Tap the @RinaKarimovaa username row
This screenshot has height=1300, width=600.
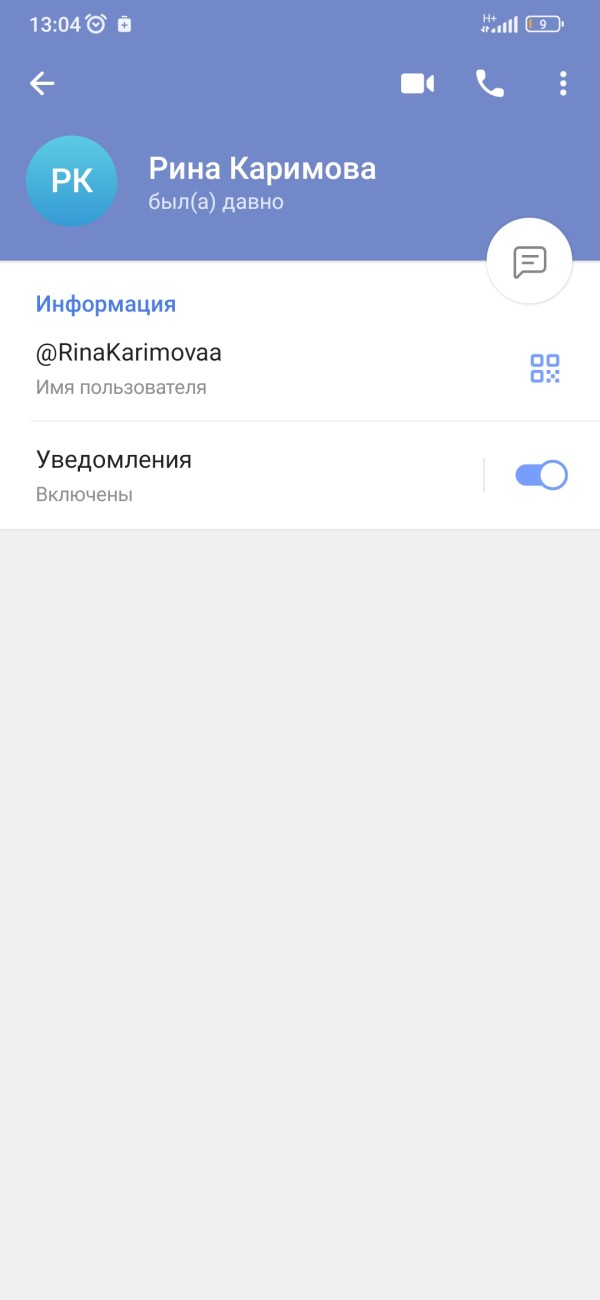point(300,368)
